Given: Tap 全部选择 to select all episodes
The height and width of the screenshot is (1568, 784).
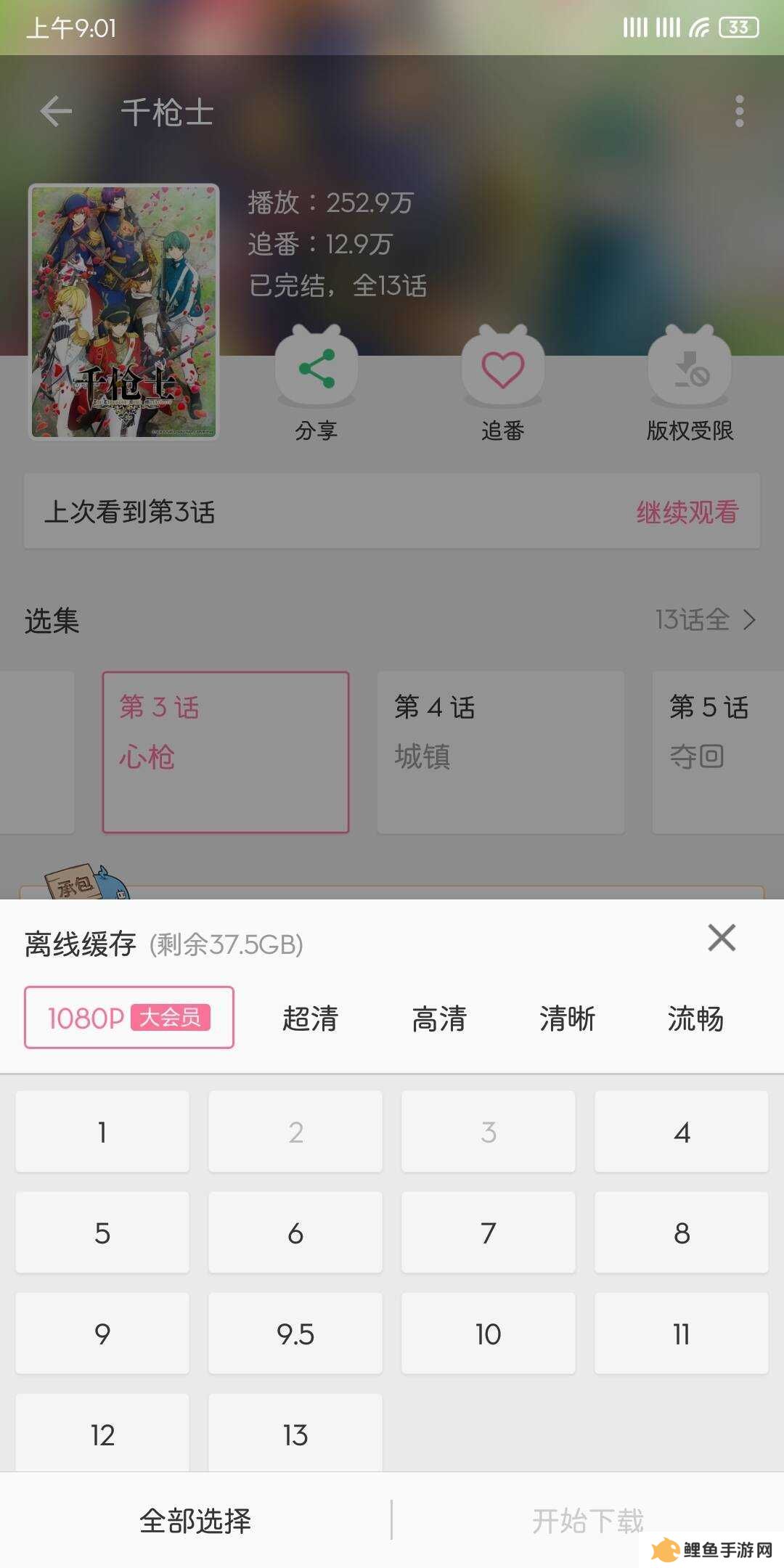Looking at the screenshot, I should (195, 1520).
